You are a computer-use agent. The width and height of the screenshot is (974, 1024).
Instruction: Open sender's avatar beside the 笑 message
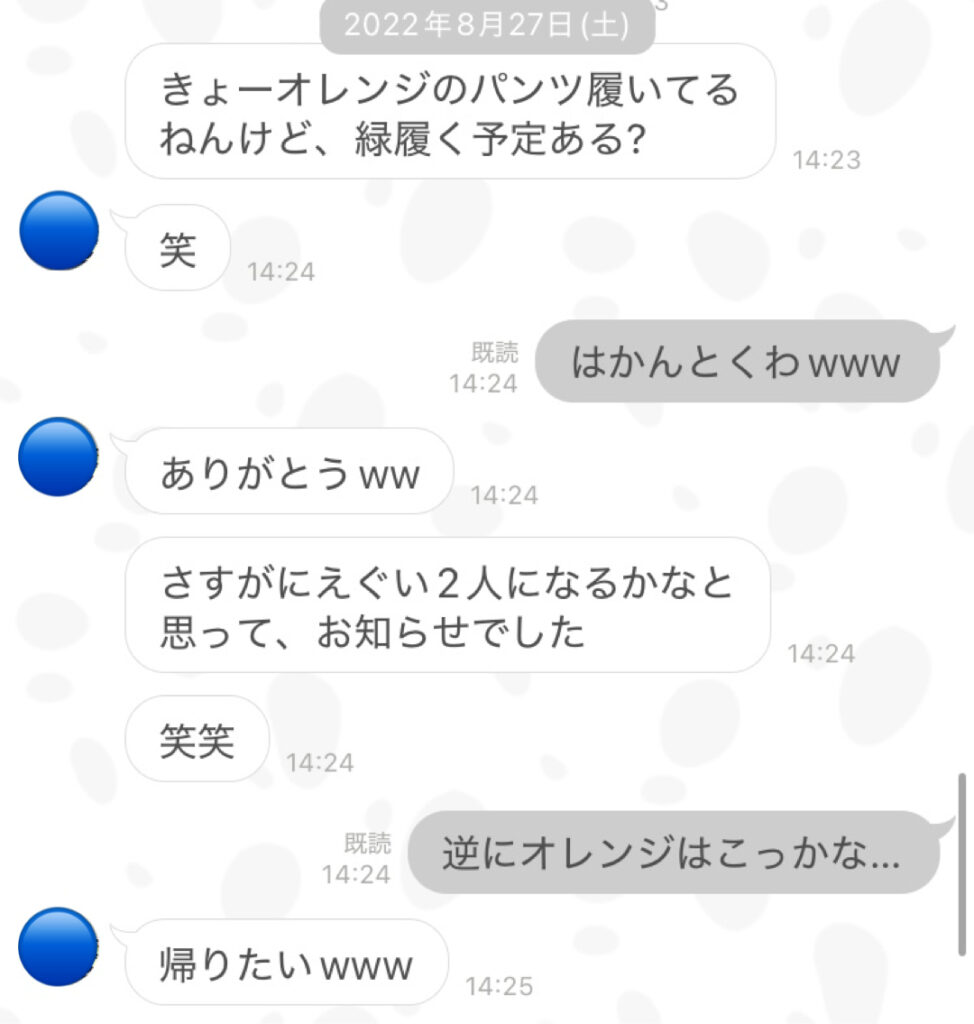pos(59,231)
